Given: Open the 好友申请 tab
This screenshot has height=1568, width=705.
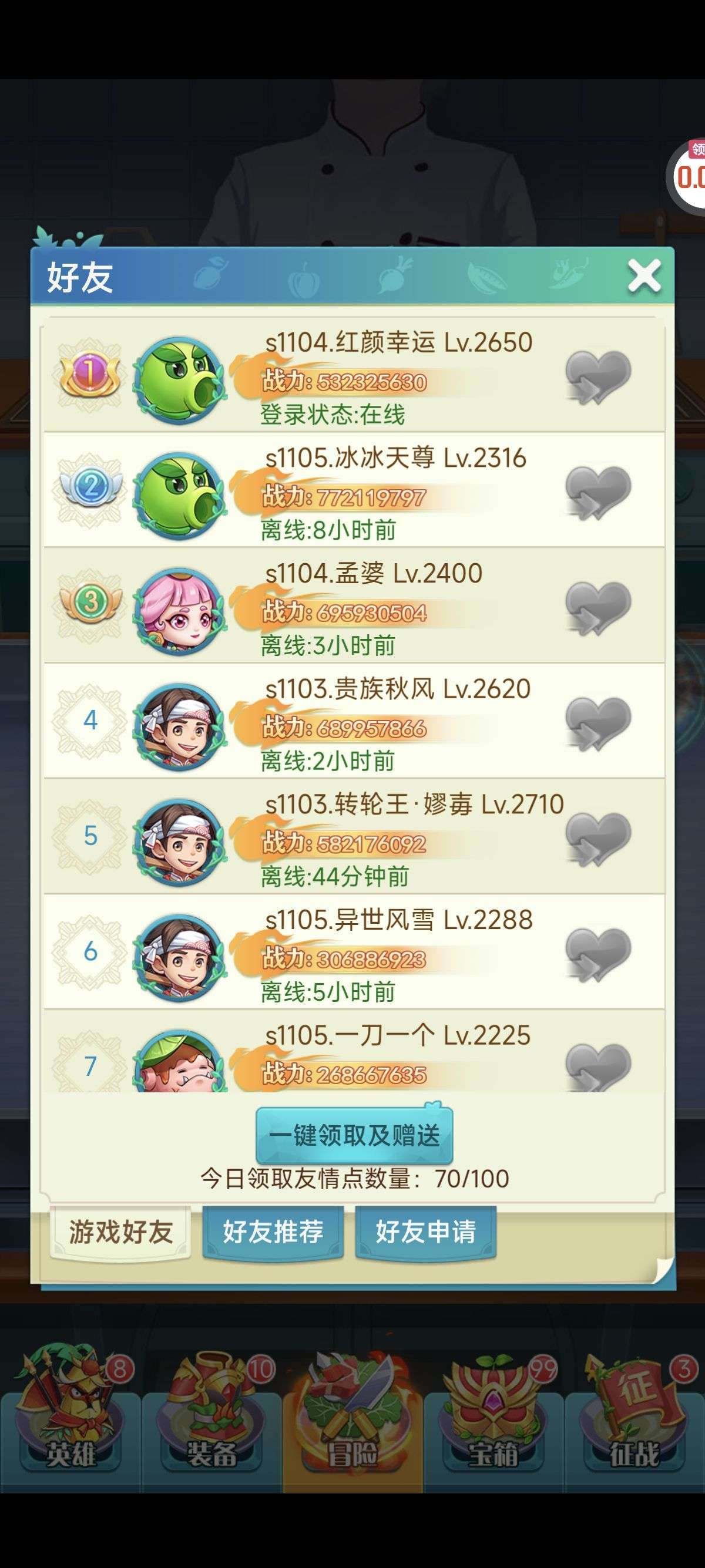Looking at the screenshot, I should (425, 1232).
